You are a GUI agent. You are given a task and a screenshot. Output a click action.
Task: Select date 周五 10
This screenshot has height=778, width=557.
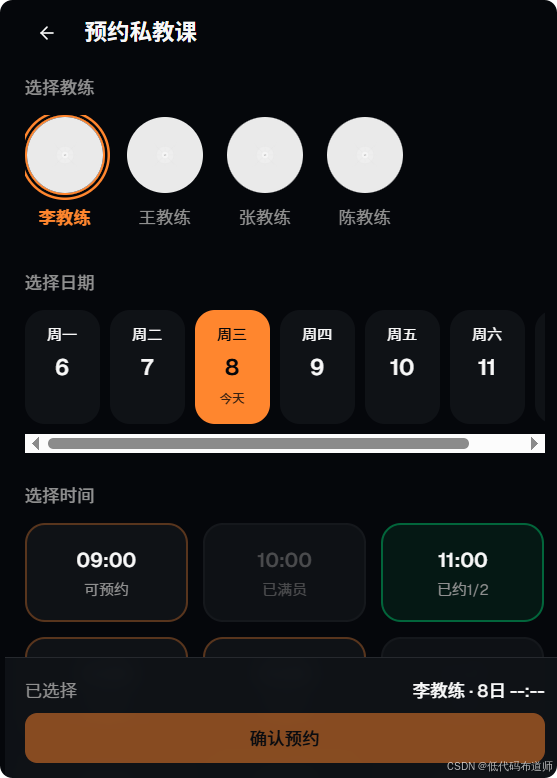[x=402, y=367]
